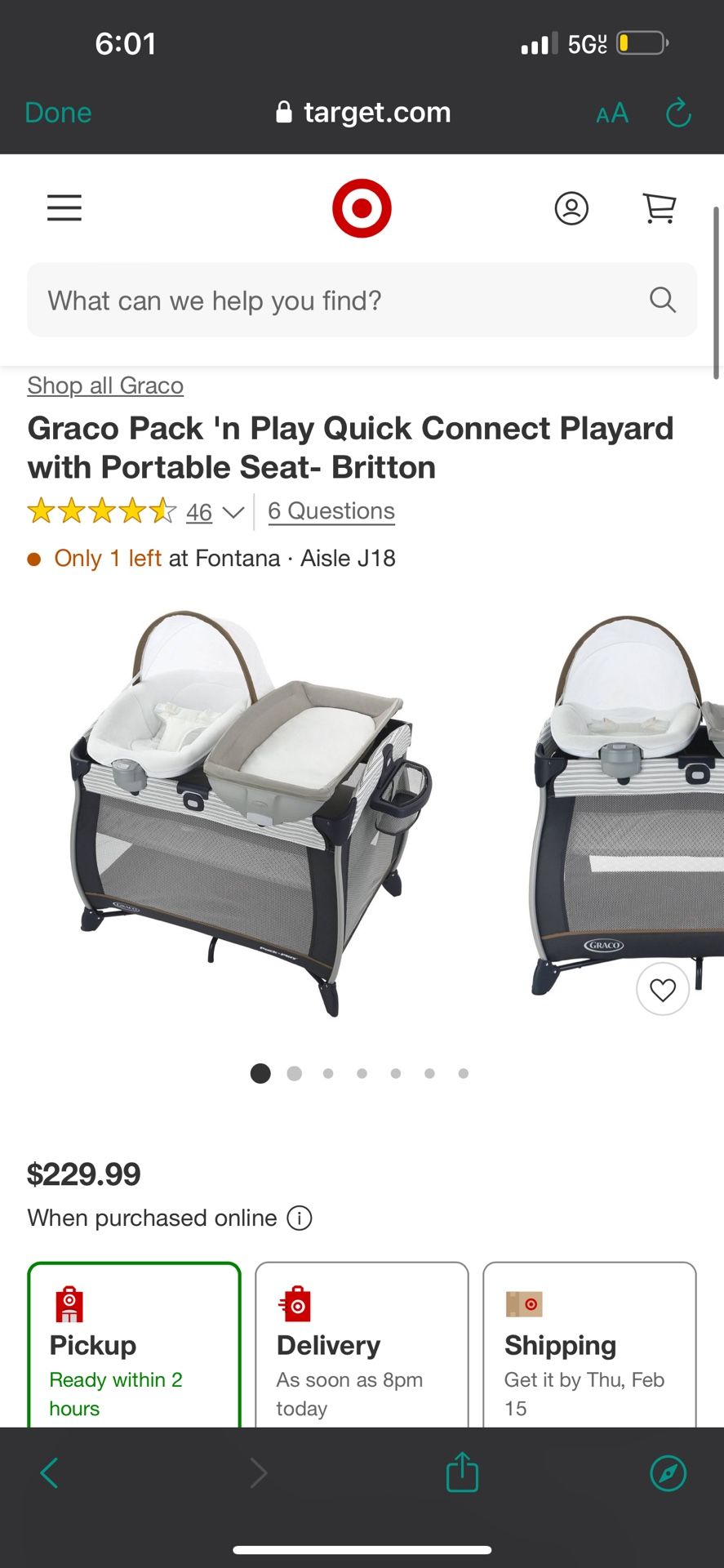View the 6 Questions link
This screenshot has width=724, height=1568.
331,510
